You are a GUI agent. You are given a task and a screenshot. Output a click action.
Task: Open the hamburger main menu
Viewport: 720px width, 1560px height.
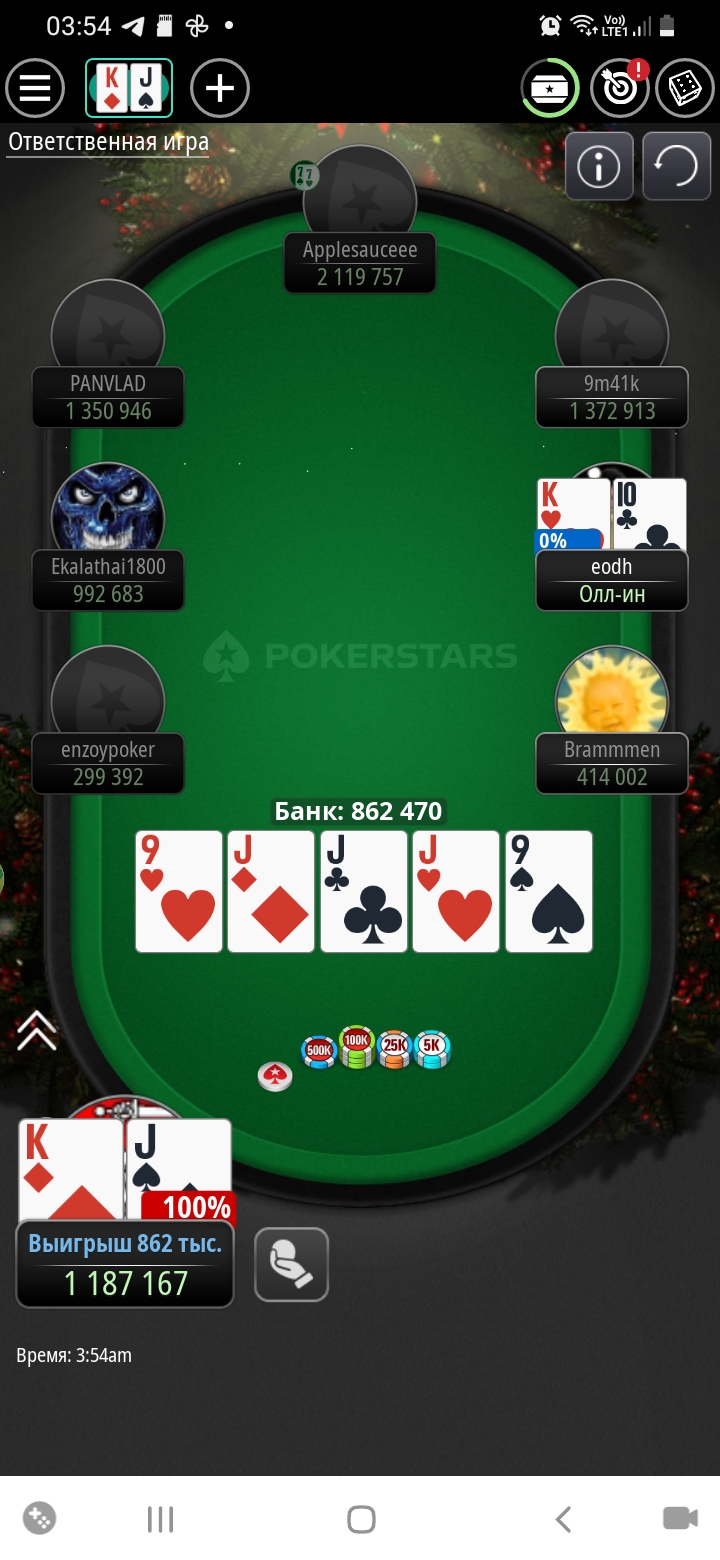35,88
